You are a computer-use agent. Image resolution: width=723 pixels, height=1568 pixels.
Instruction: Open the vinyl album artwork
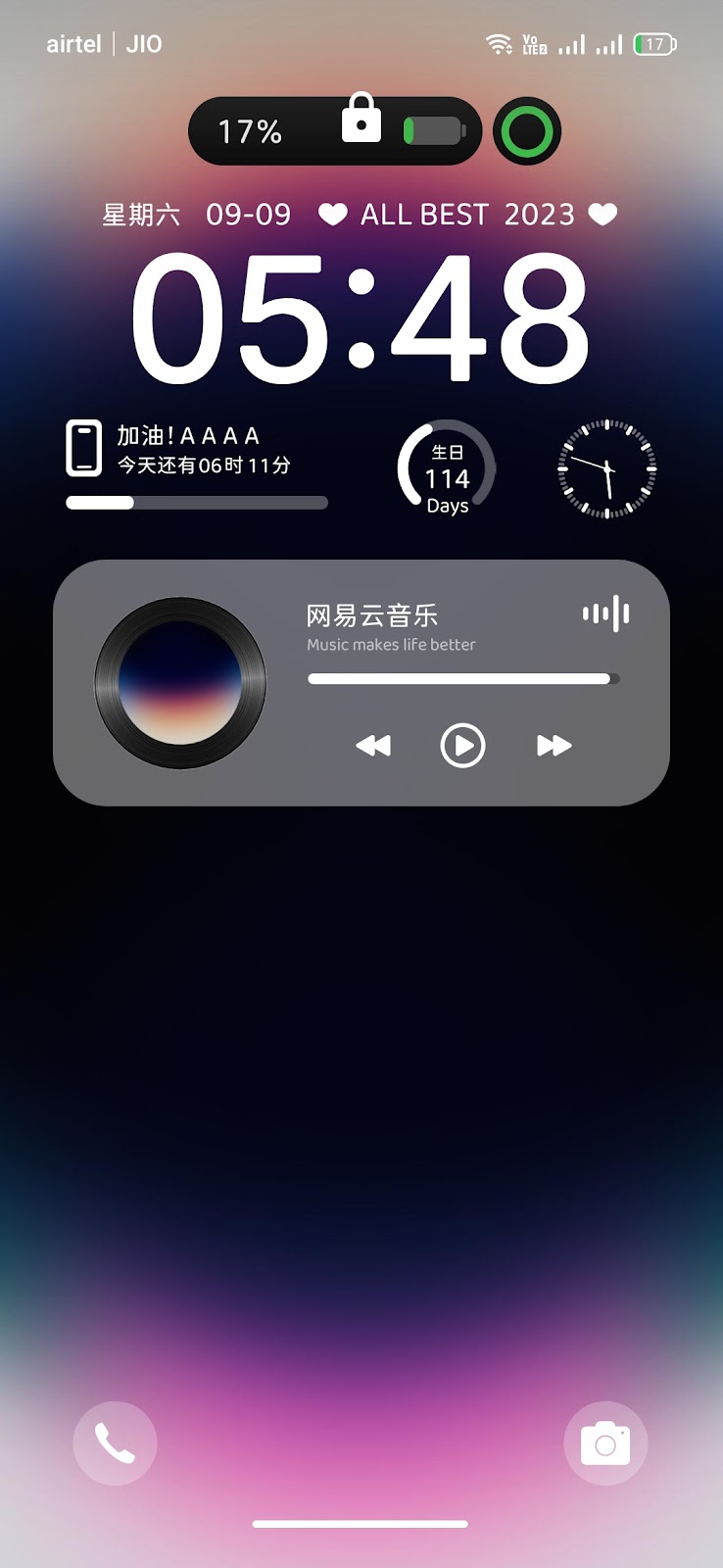click(180, 683)
